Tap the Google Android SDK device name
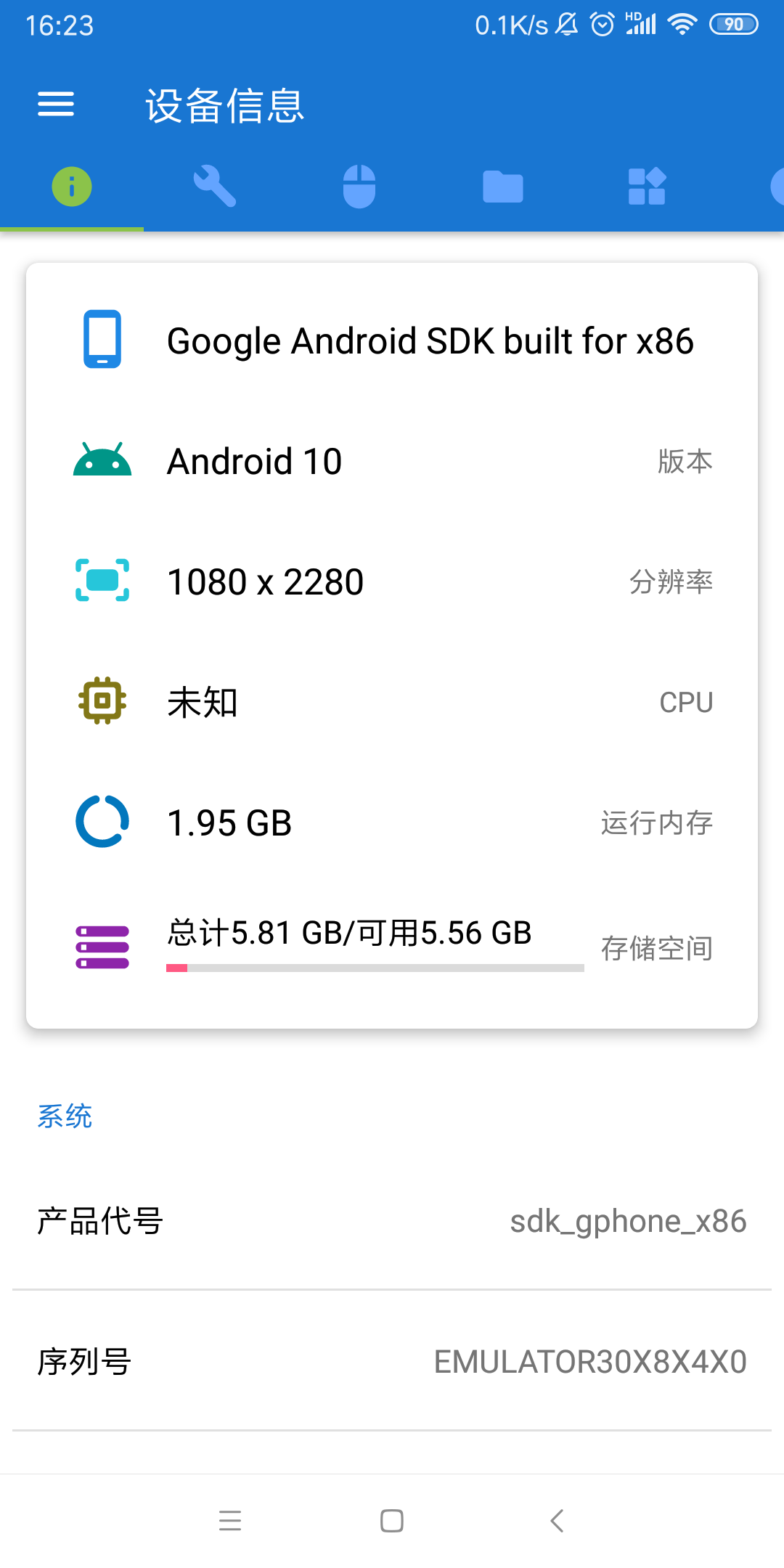 click(x=430, y=340)
